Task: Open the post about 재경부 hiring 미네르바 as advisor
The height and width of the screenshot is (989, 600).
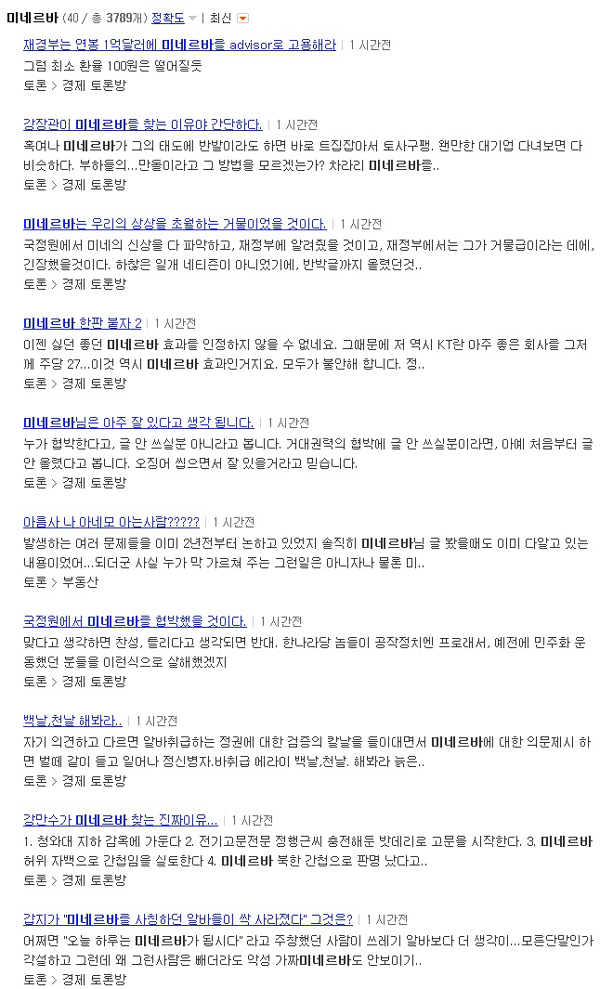Action: [x=180, y=45]
